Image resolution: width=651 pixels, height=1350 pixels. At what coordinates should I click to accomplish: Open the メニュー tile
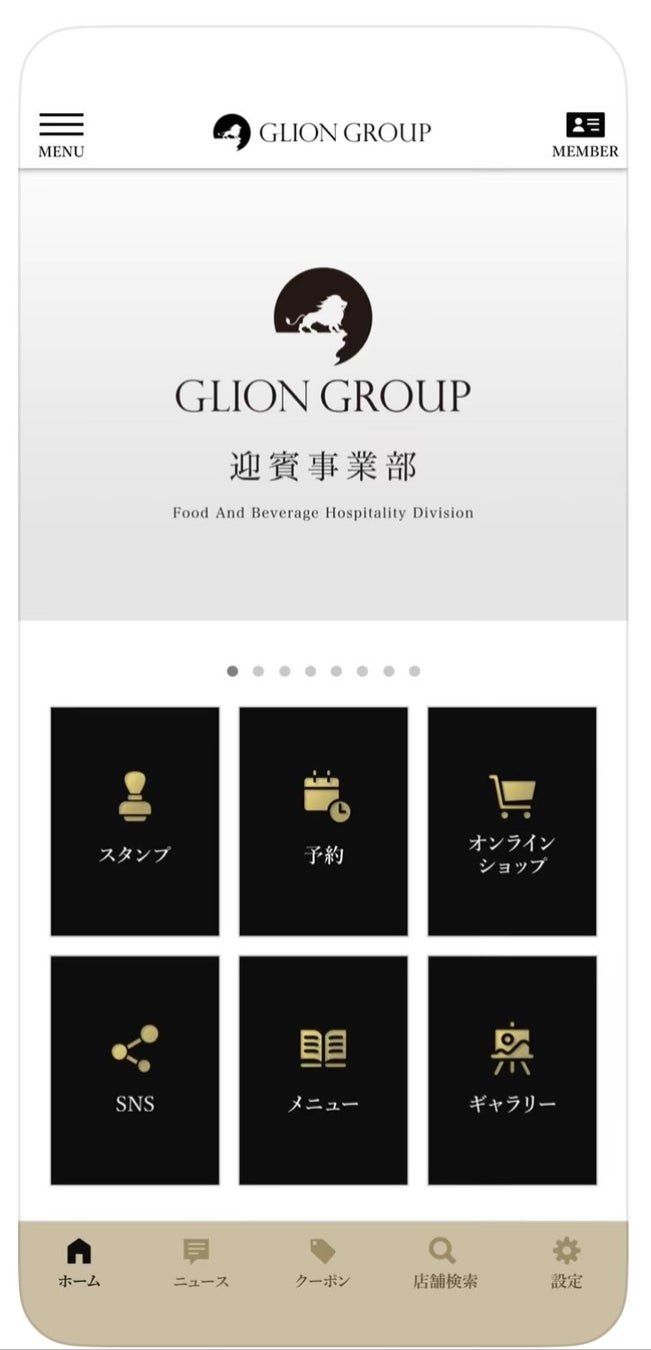pos(323,1070)
